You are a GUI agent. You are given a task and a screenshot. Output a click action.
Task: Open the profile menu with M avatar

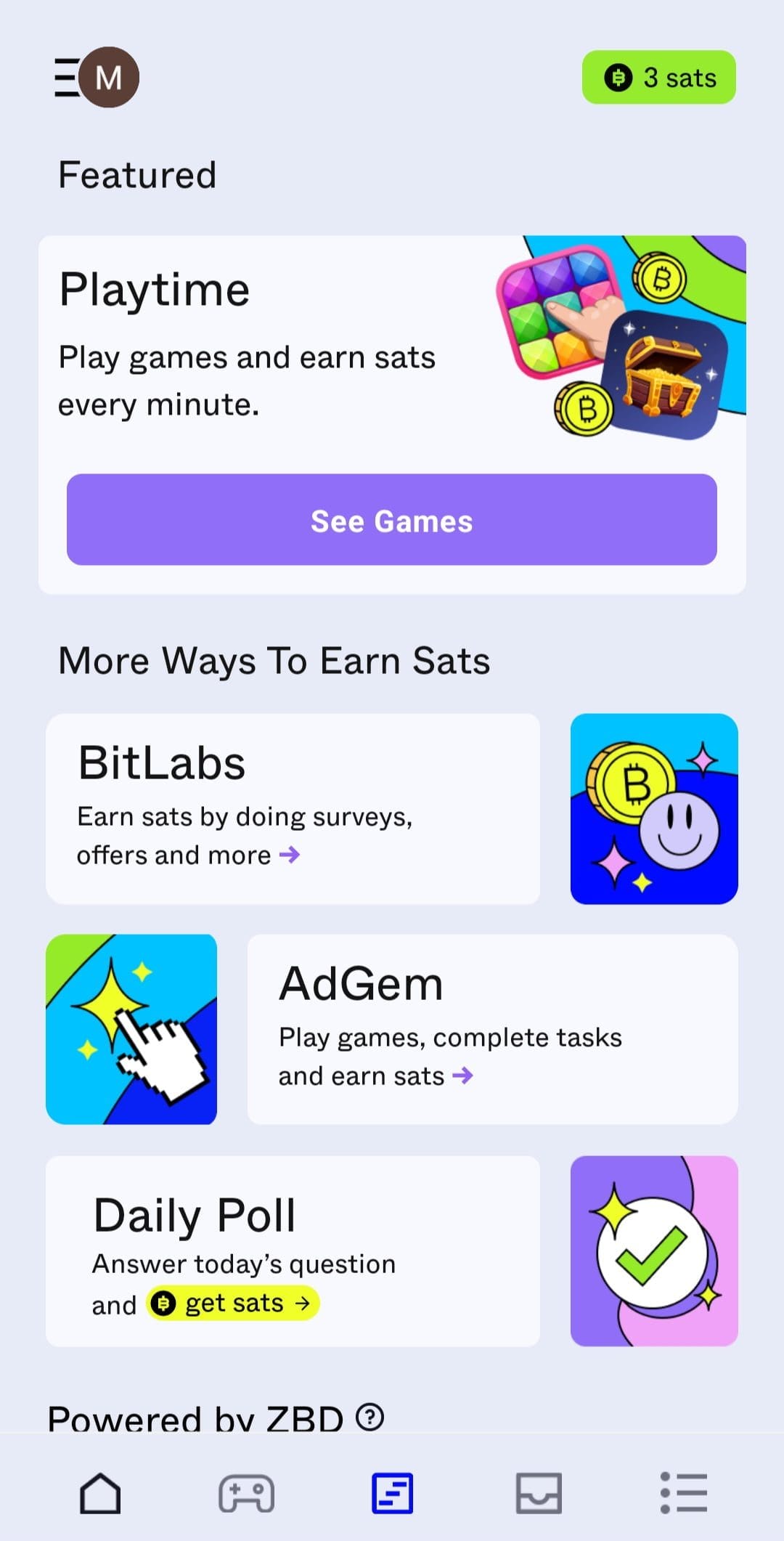pos(97,77)
